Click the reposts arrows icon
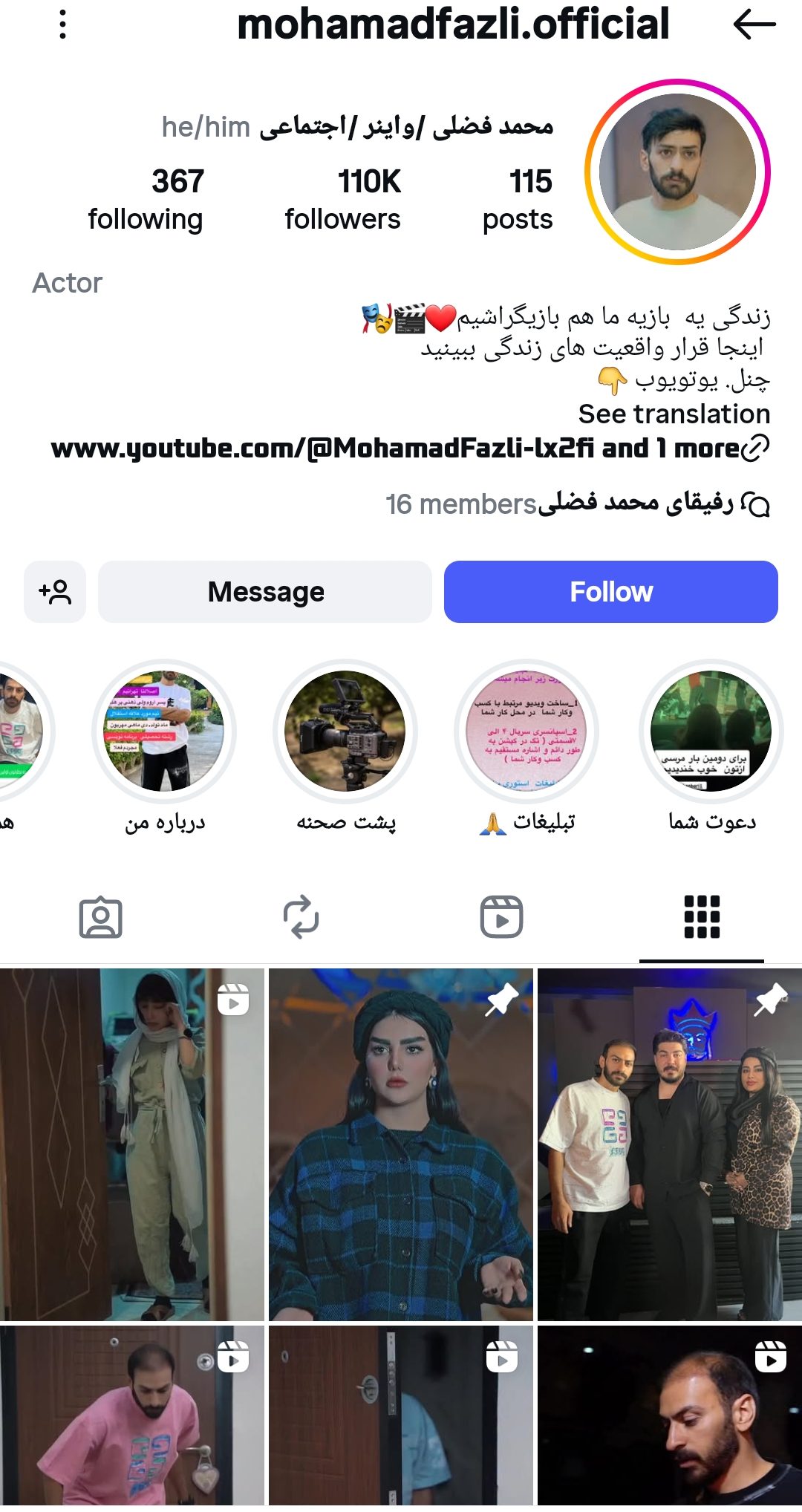This screenshot has width=802, height=1512. point(301,917)
